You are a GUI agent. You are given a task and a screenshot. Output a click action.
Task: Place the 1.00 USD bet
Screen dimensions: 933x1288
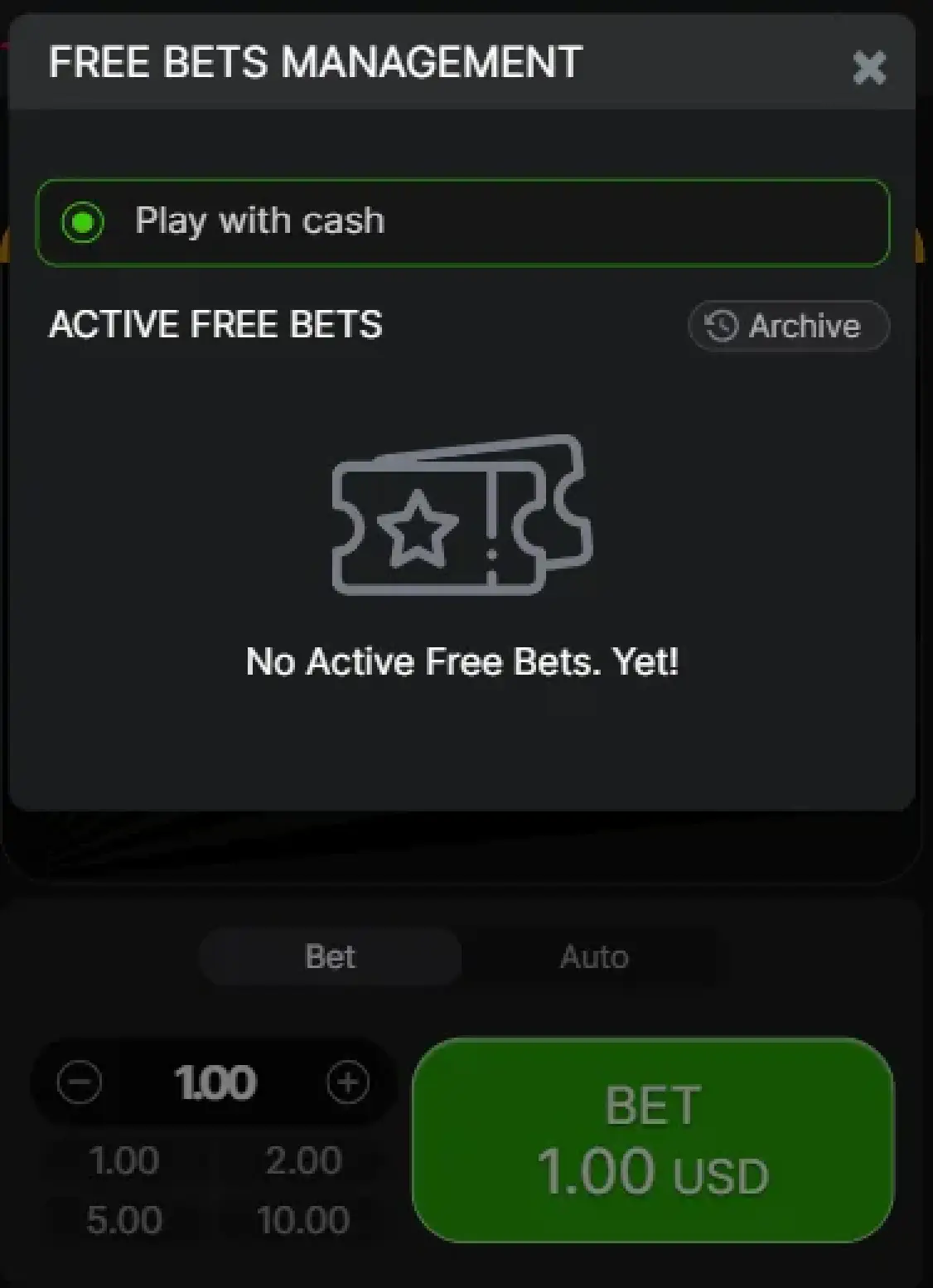coord(653,1140)
